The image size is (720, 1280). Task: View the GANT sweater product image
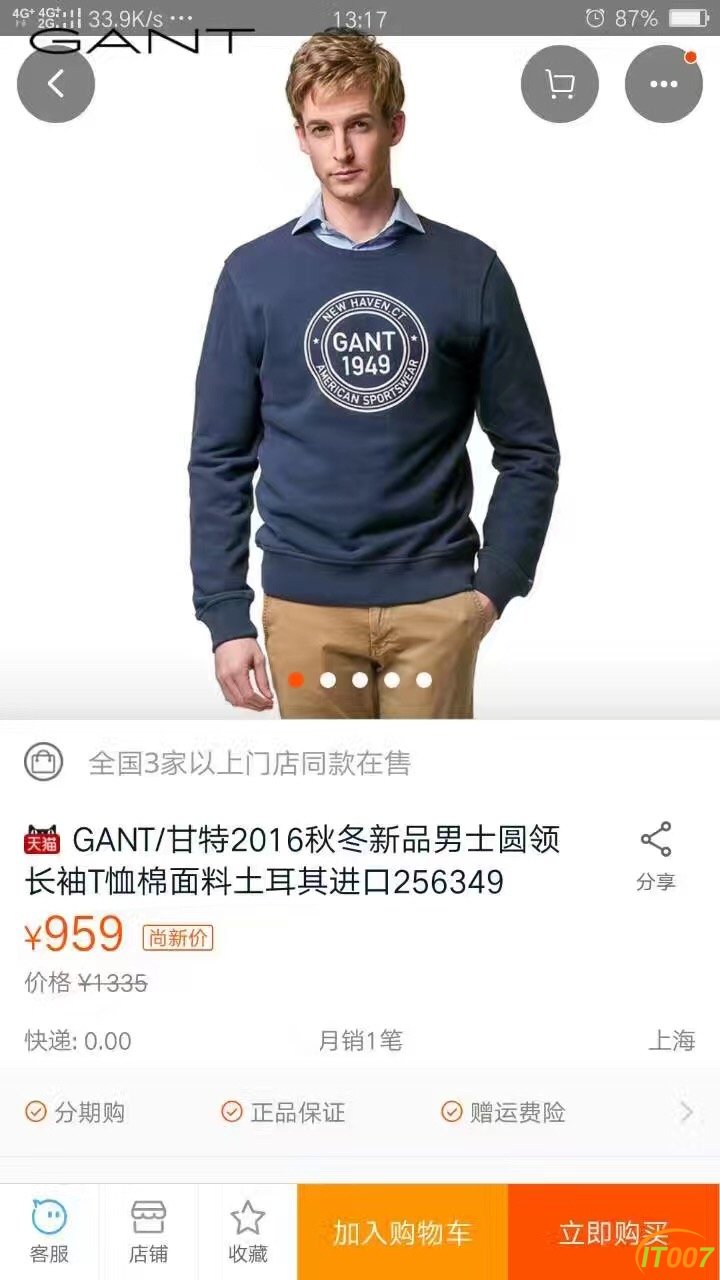pos(370,400)
